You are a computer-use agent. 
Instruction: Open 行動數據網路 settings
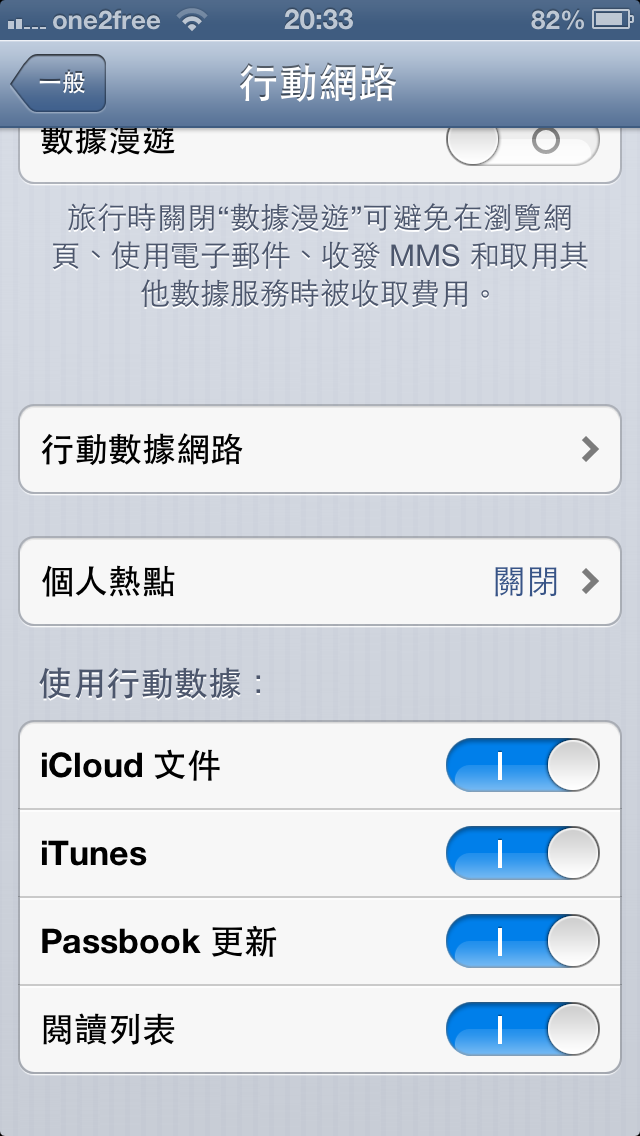coord(320,449)
